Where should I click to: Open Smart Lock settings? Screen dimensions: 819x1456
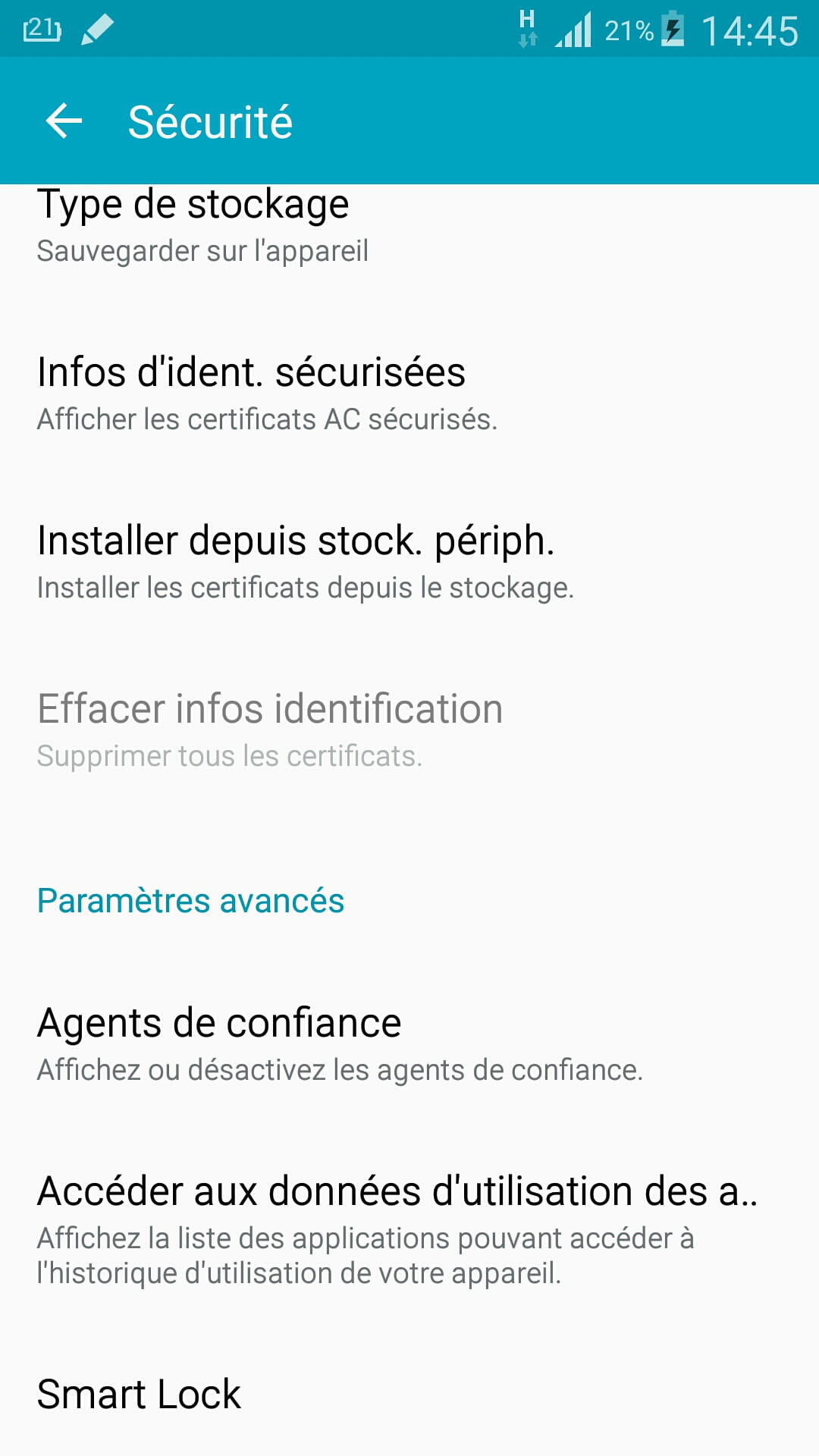409,1394
